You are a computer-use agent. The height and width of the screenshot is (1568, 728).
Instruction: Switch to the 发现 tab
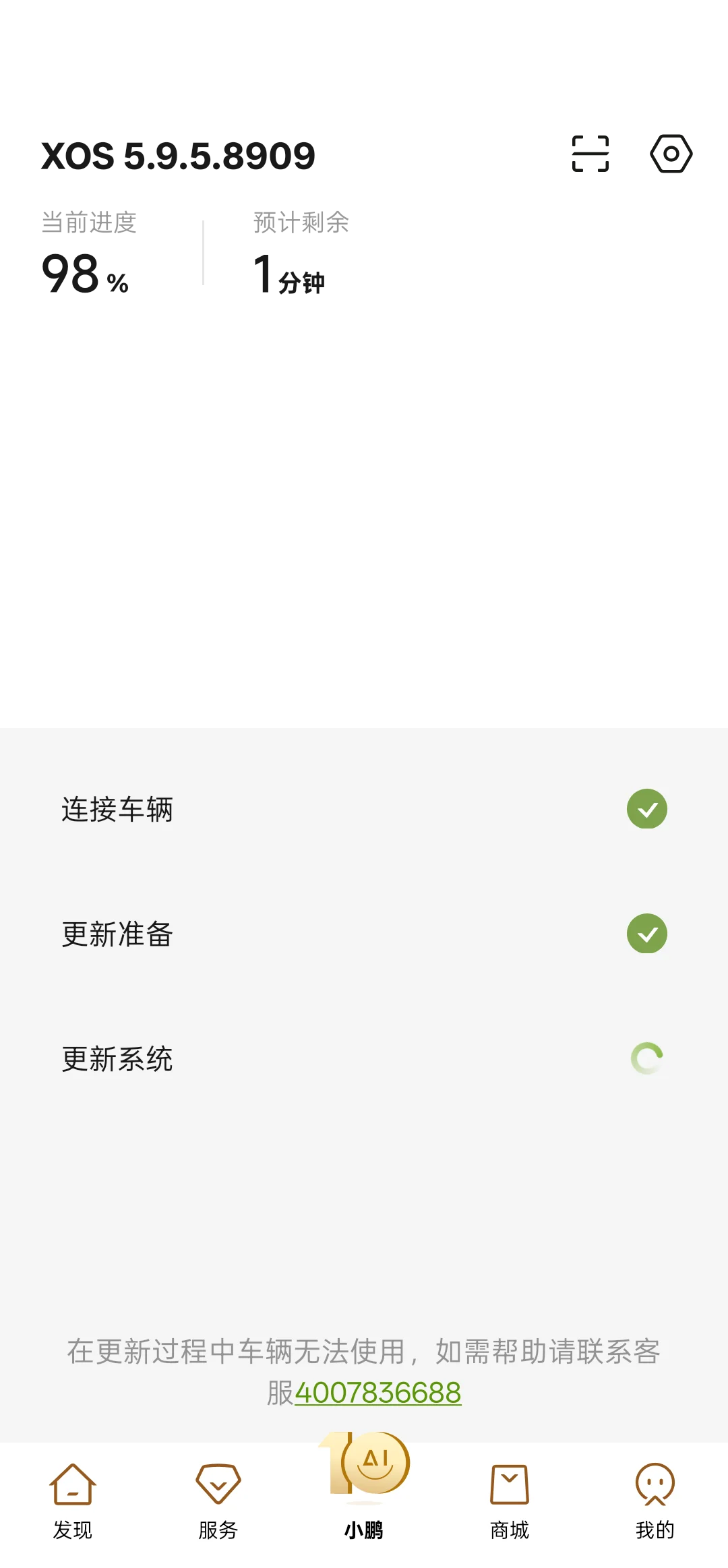pyautogui.click(x=73, y=1495)
